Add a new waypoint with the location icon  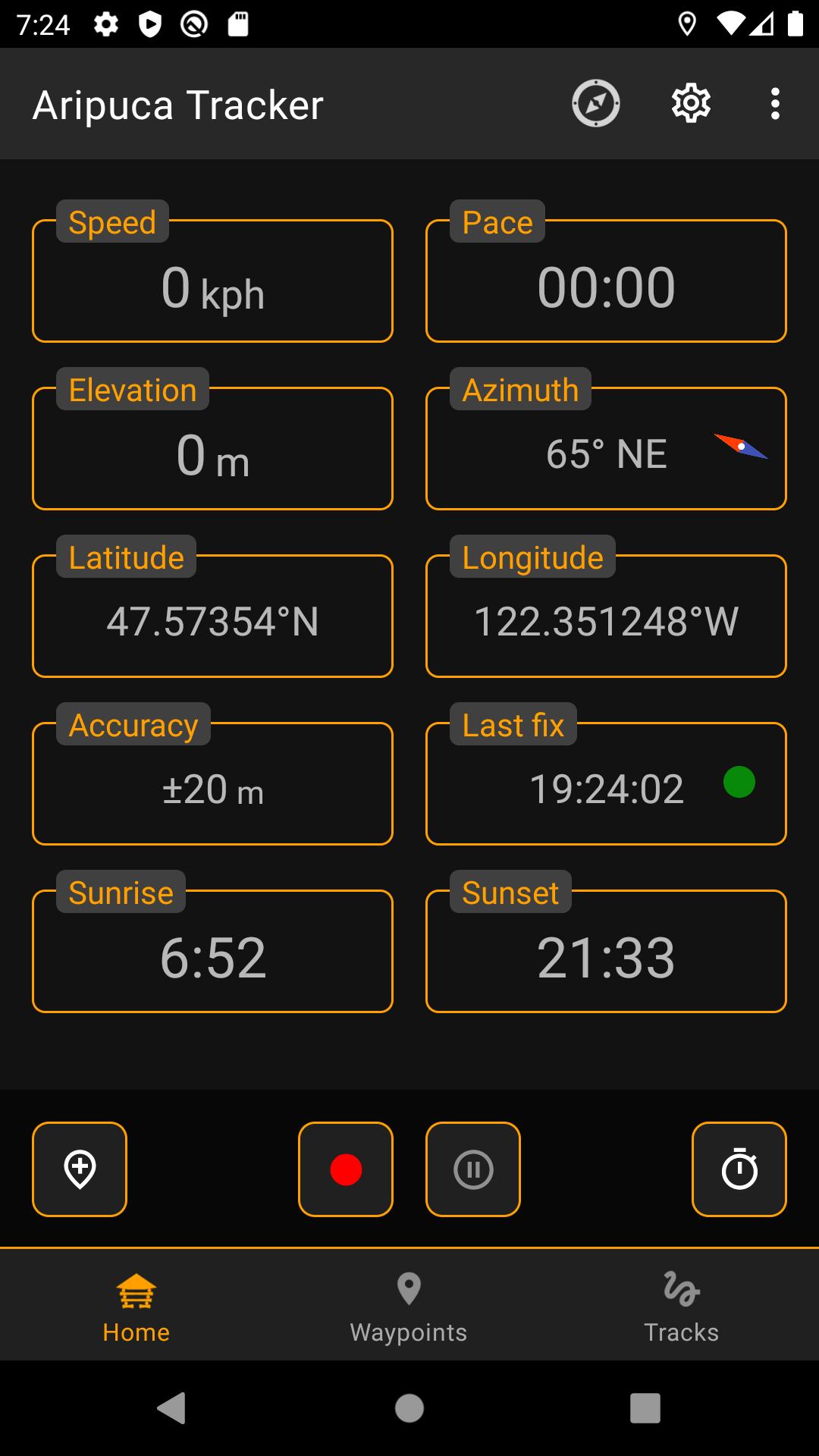(79, 1169)
